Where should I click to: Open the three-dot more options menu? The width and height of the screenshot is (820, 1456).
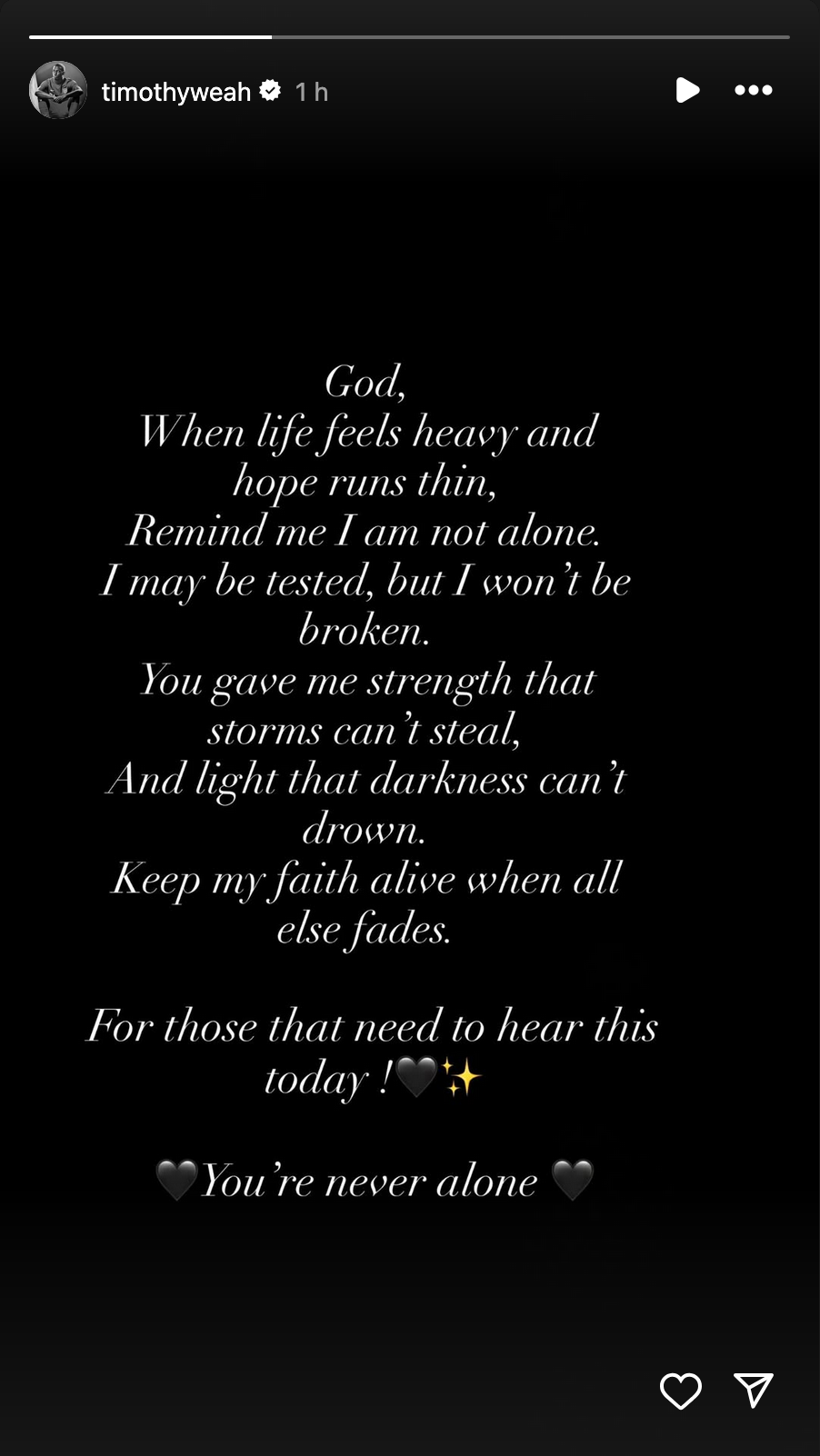754,90
